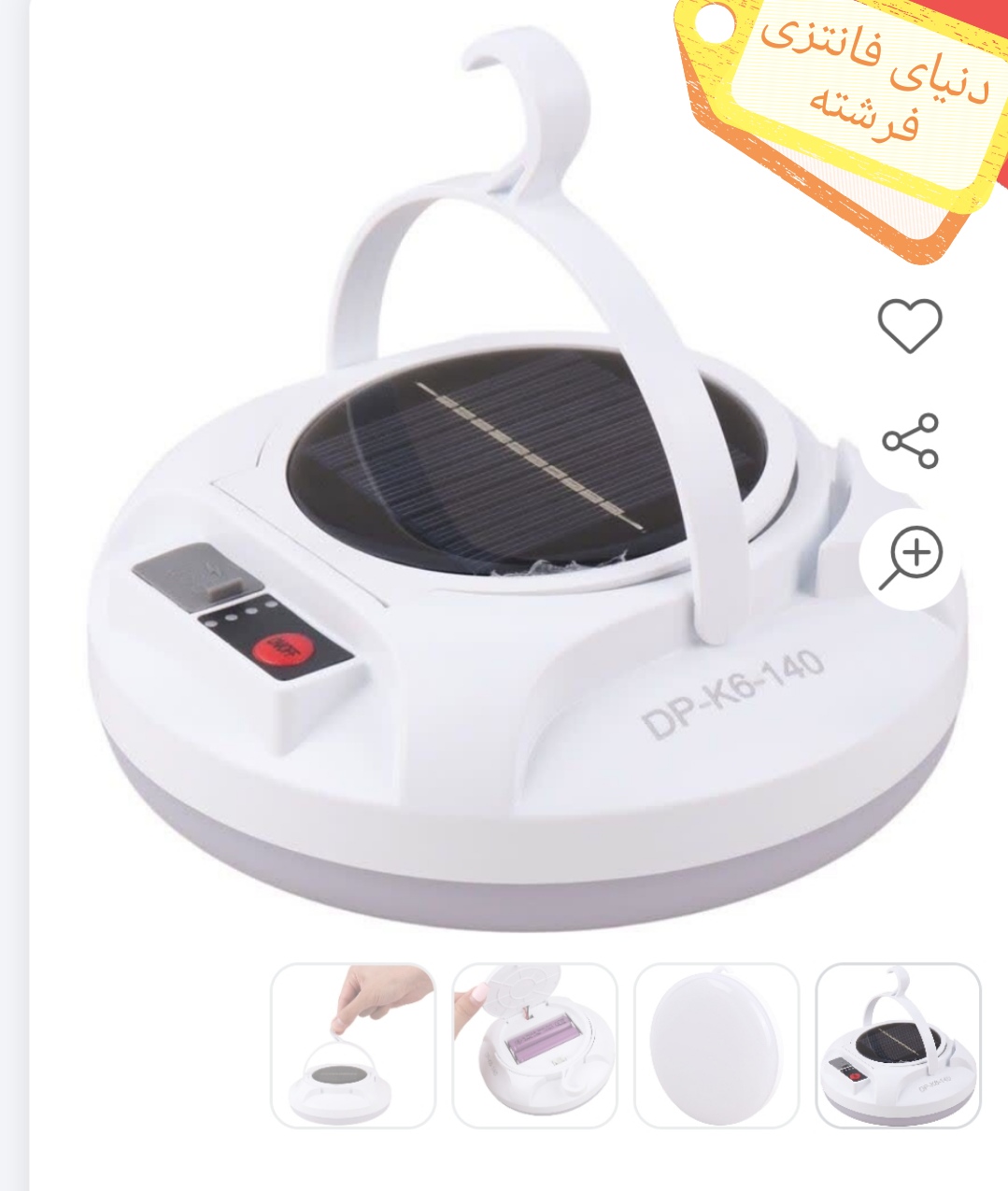Add this lamp to favorites with the heart
Image resolution: width=1008 pixels, height=1191 pixels.
pos(909,325)
